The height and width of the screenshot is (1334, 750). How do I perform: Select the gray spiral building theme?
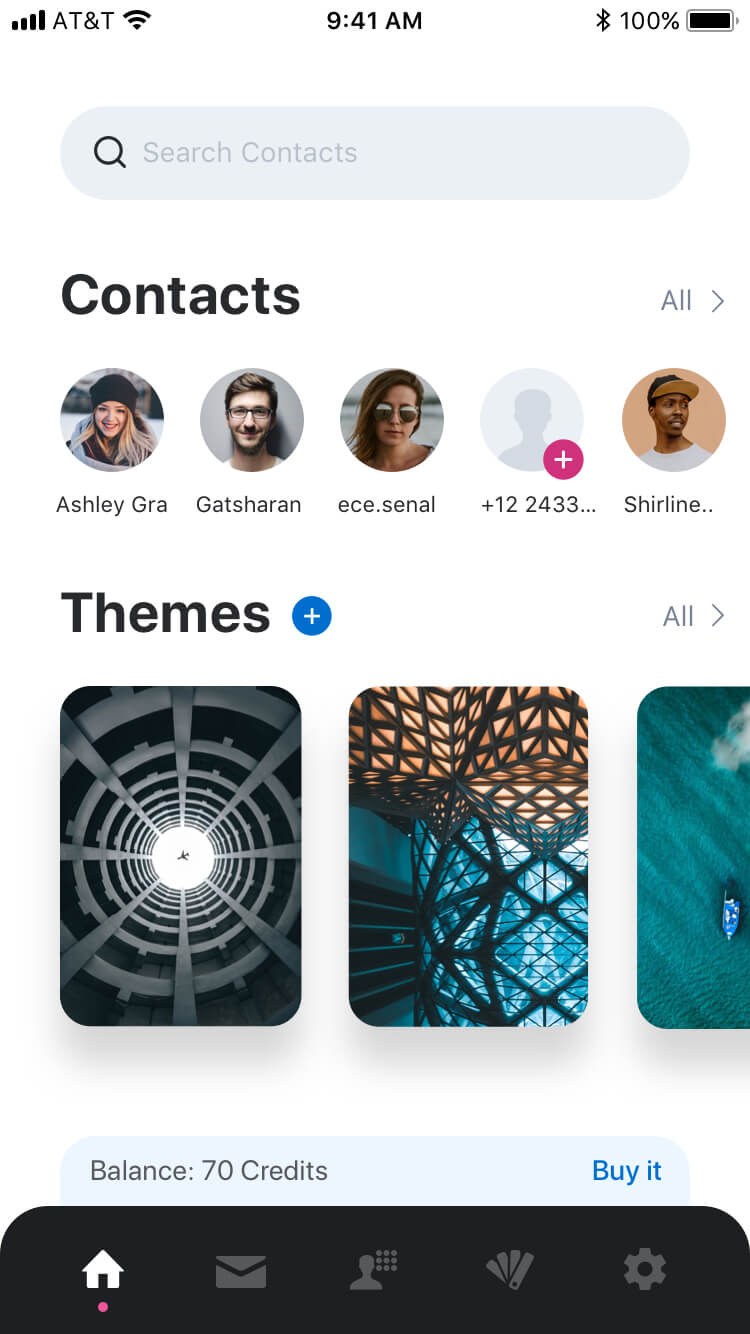point(181,856)
